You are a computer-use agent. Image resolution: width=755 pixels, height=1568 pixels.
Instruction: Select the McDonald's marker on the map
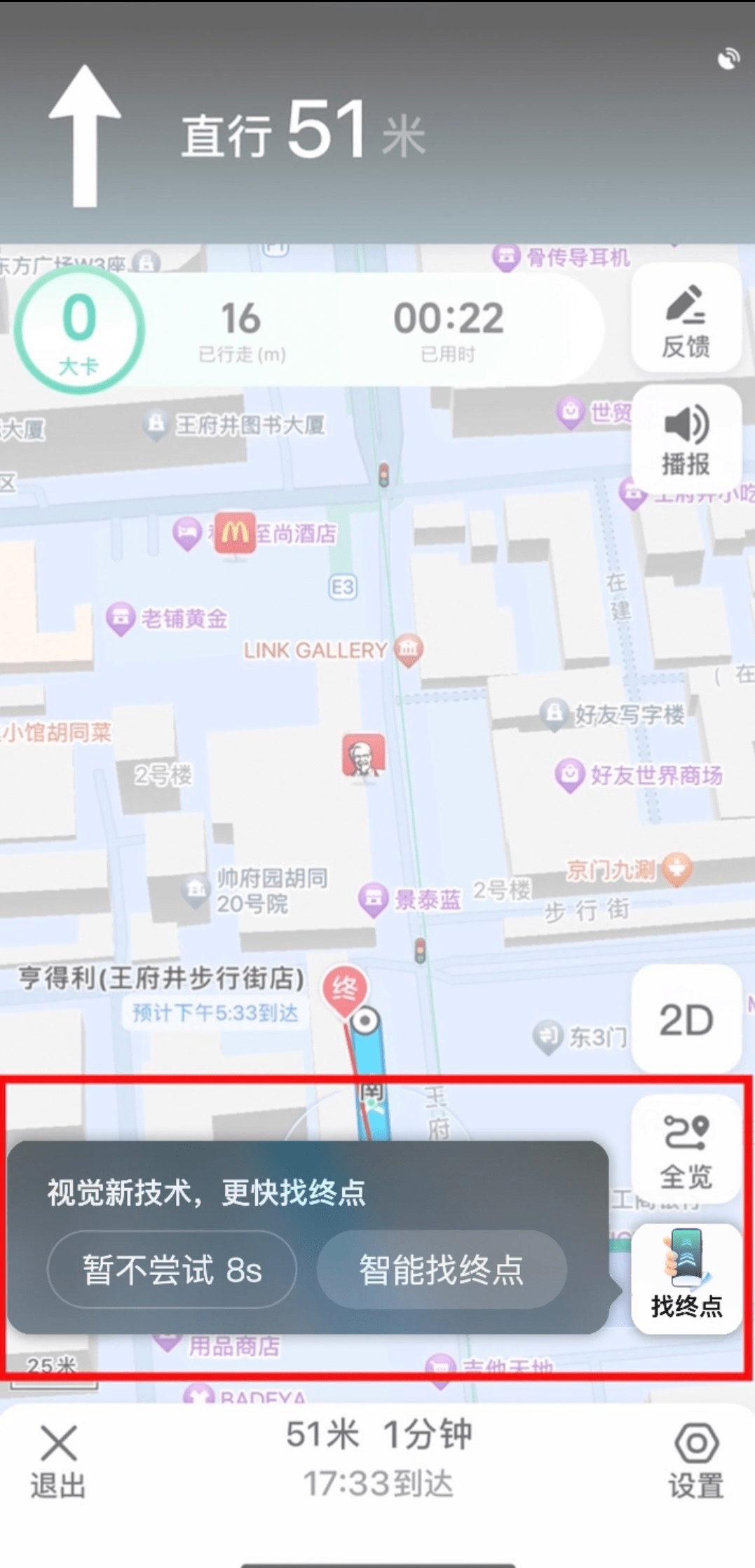pyautogui.click(x=235, y=534)
